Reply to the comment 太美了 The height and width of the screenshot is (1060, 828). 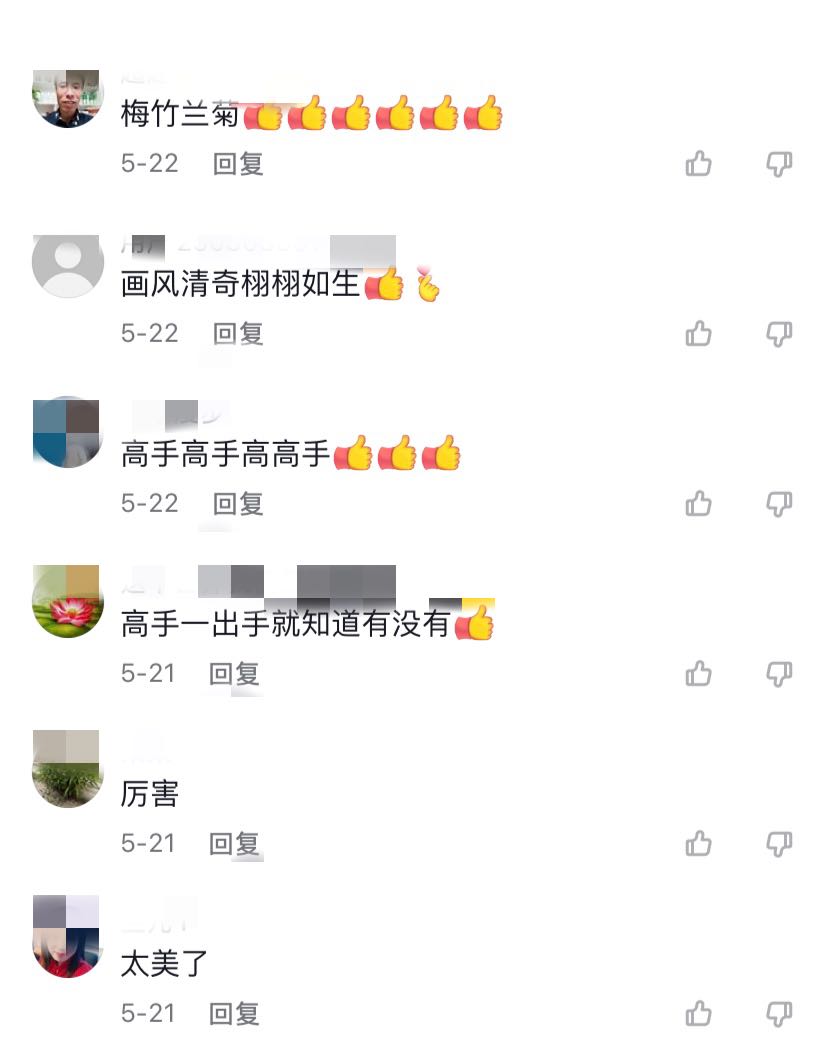pyautogui.click(x=234, y=1014)
